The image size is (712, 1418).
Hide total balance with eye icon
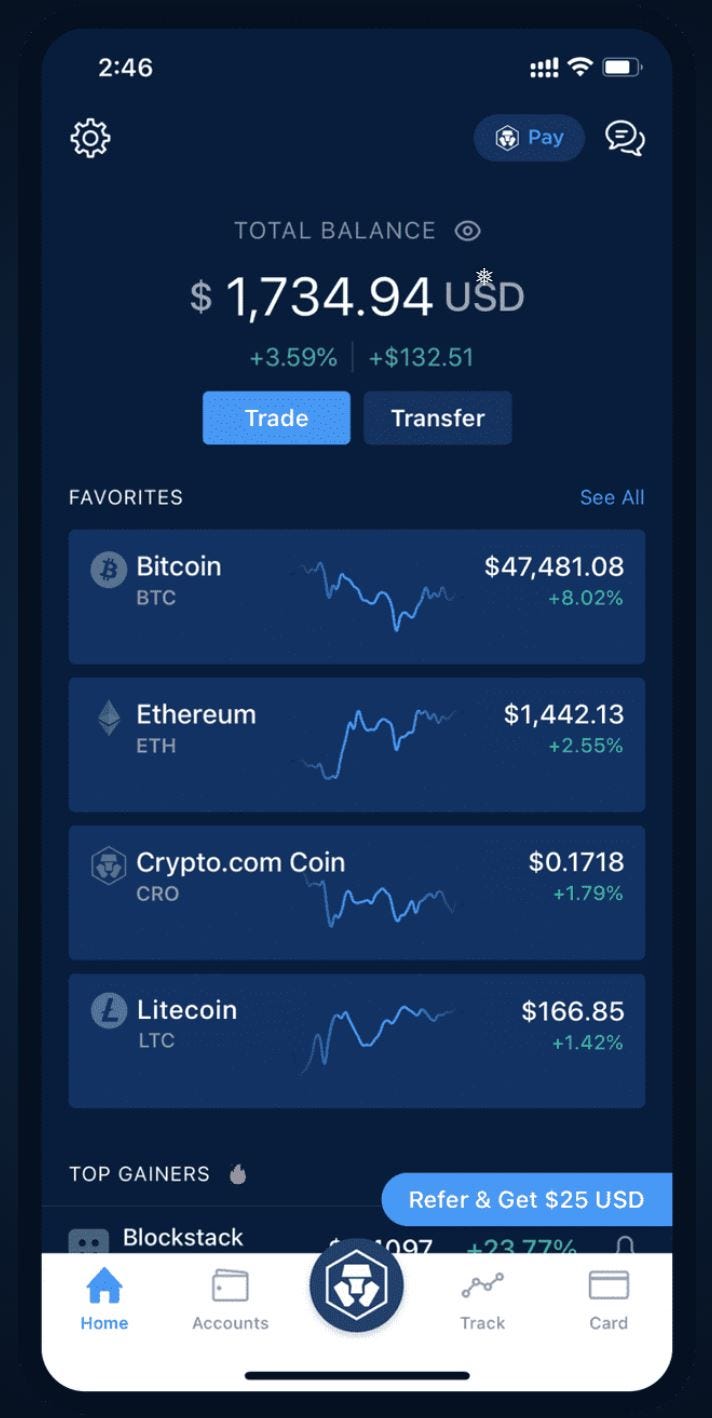467,231
